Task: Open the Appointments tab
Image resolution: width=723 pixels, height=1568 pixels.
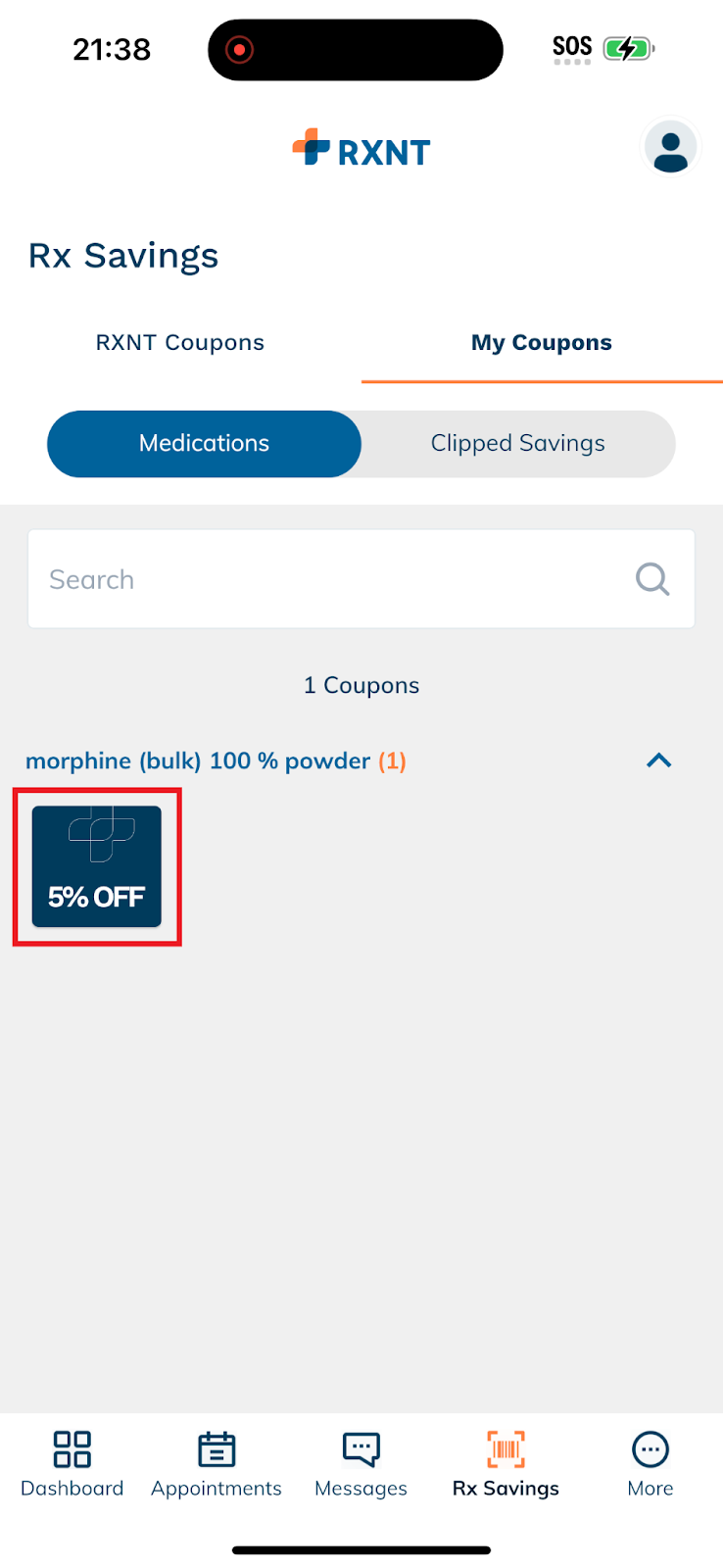Action: coord(217,1464)
